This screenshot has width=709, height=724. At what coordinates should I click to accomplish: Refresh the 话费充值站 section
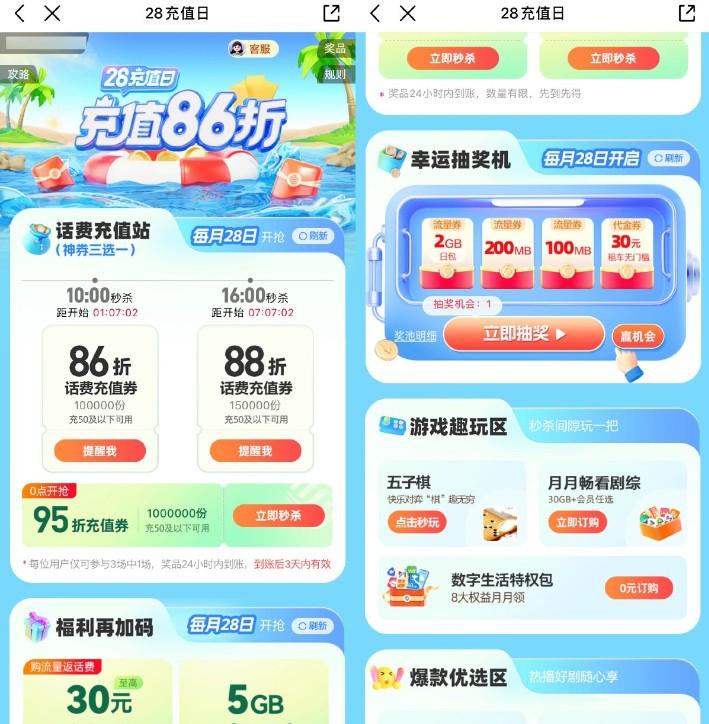[x=313, y=236]
